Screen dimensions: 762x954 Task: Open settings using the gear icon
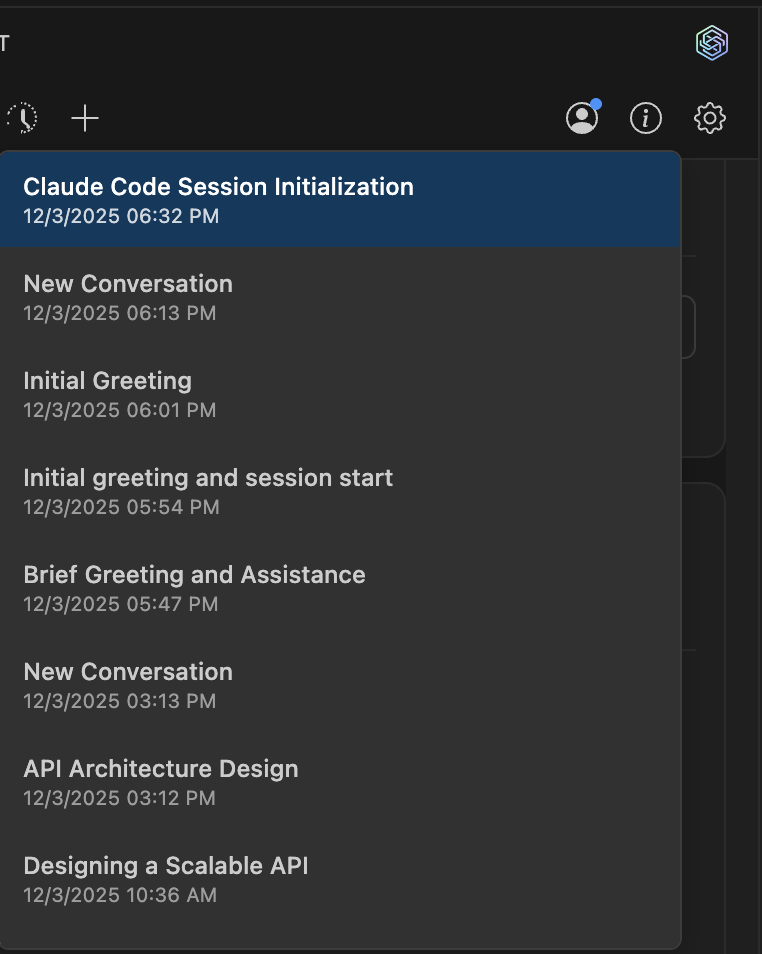point(710,117)
